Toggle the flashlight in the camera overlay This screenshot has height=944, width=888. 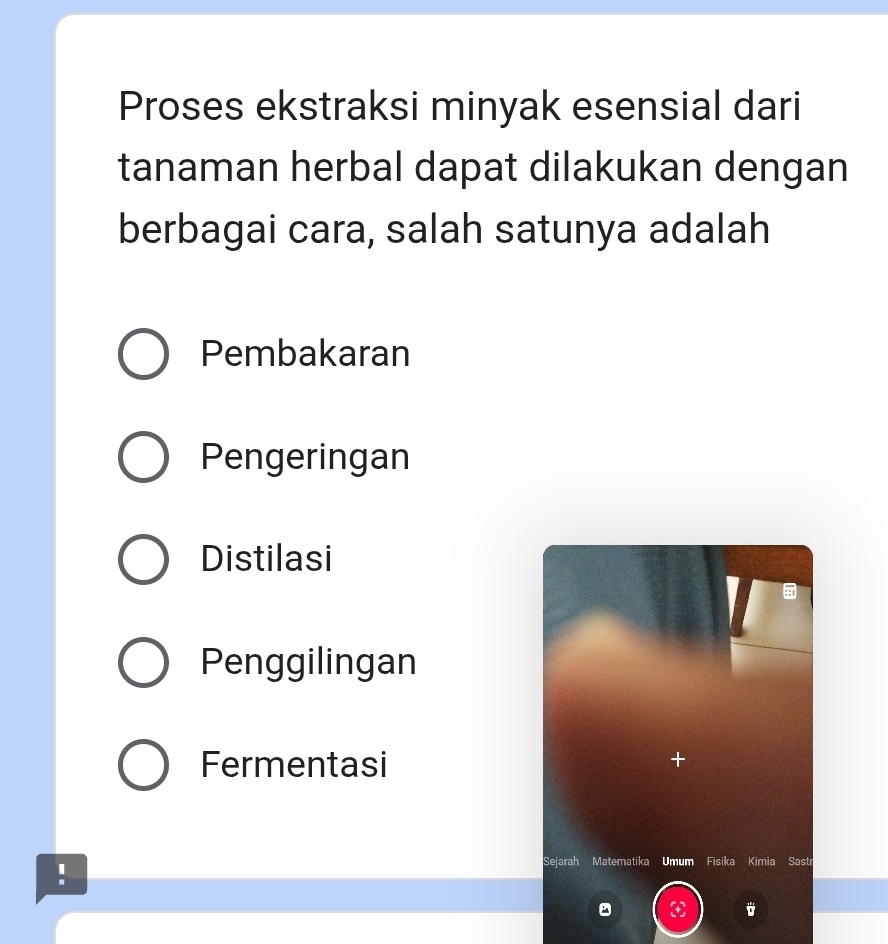pyautogui.click(x=752, y=910)
